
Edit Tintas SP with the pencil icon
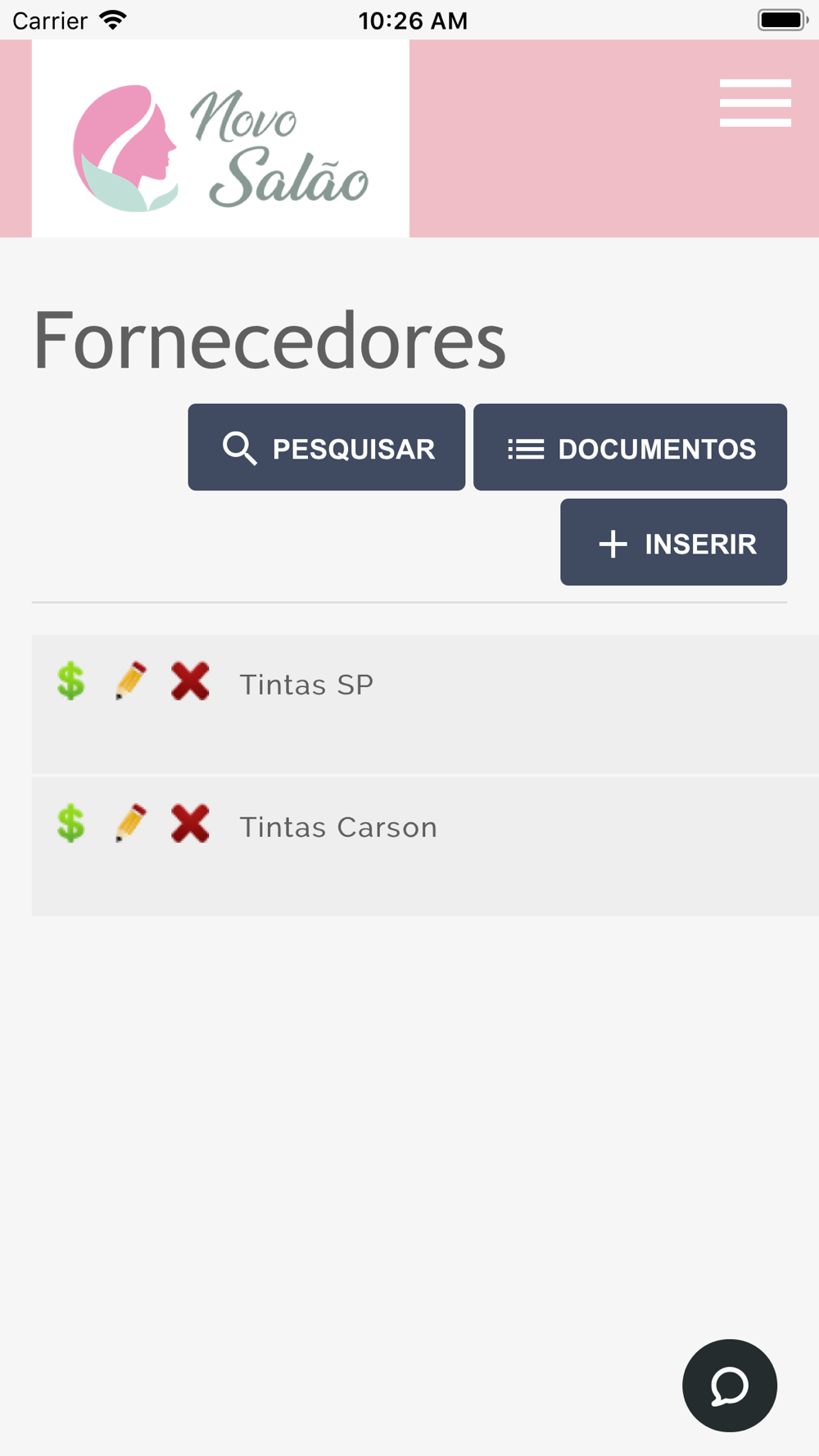(x=131, y=681)
